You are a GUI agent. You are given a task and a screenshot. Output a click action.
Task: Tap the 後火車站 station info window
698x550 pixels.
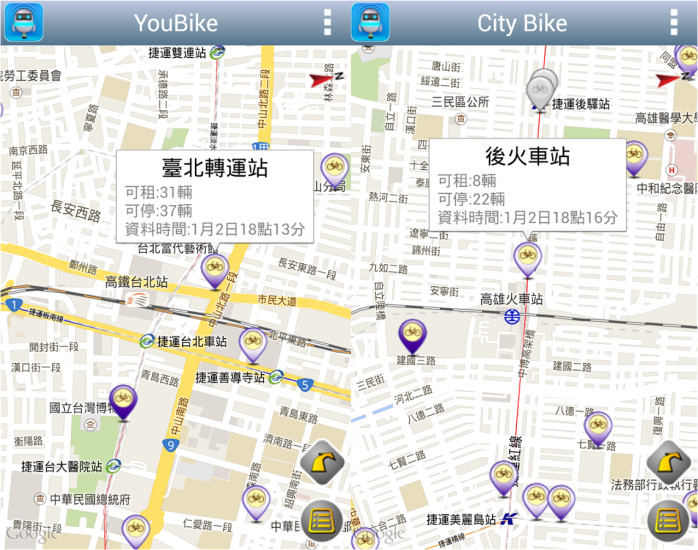coord(527,185)
